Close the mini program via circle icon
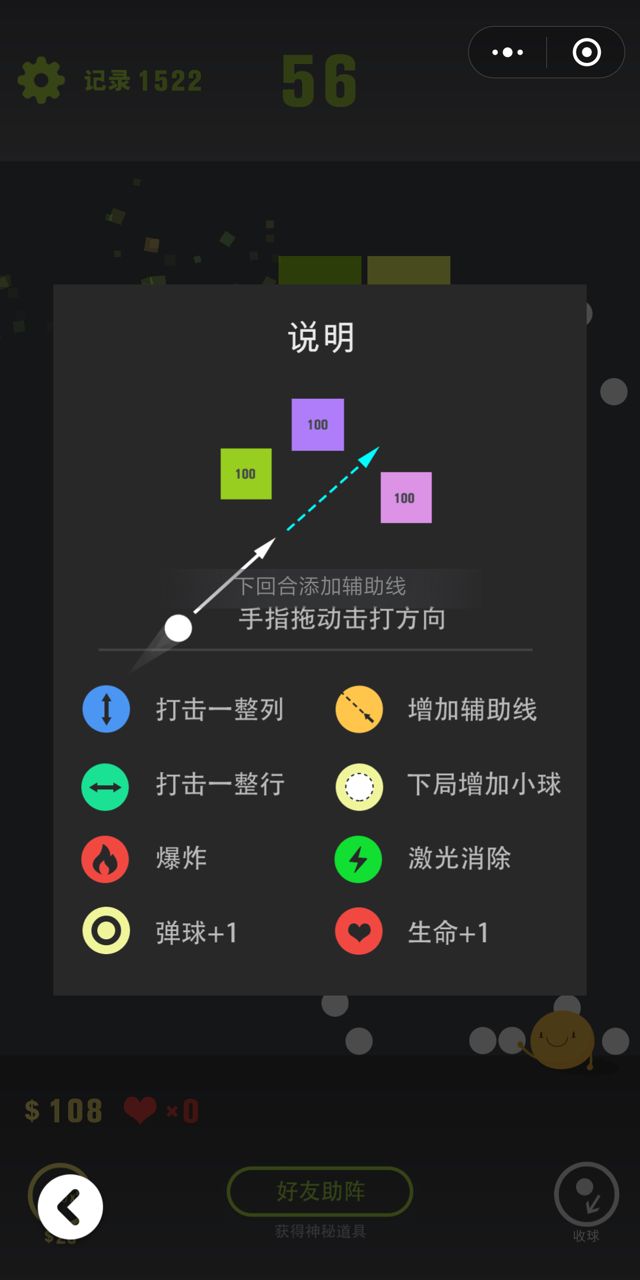Screen dimensions: 640x1280 tap(586, 52)
